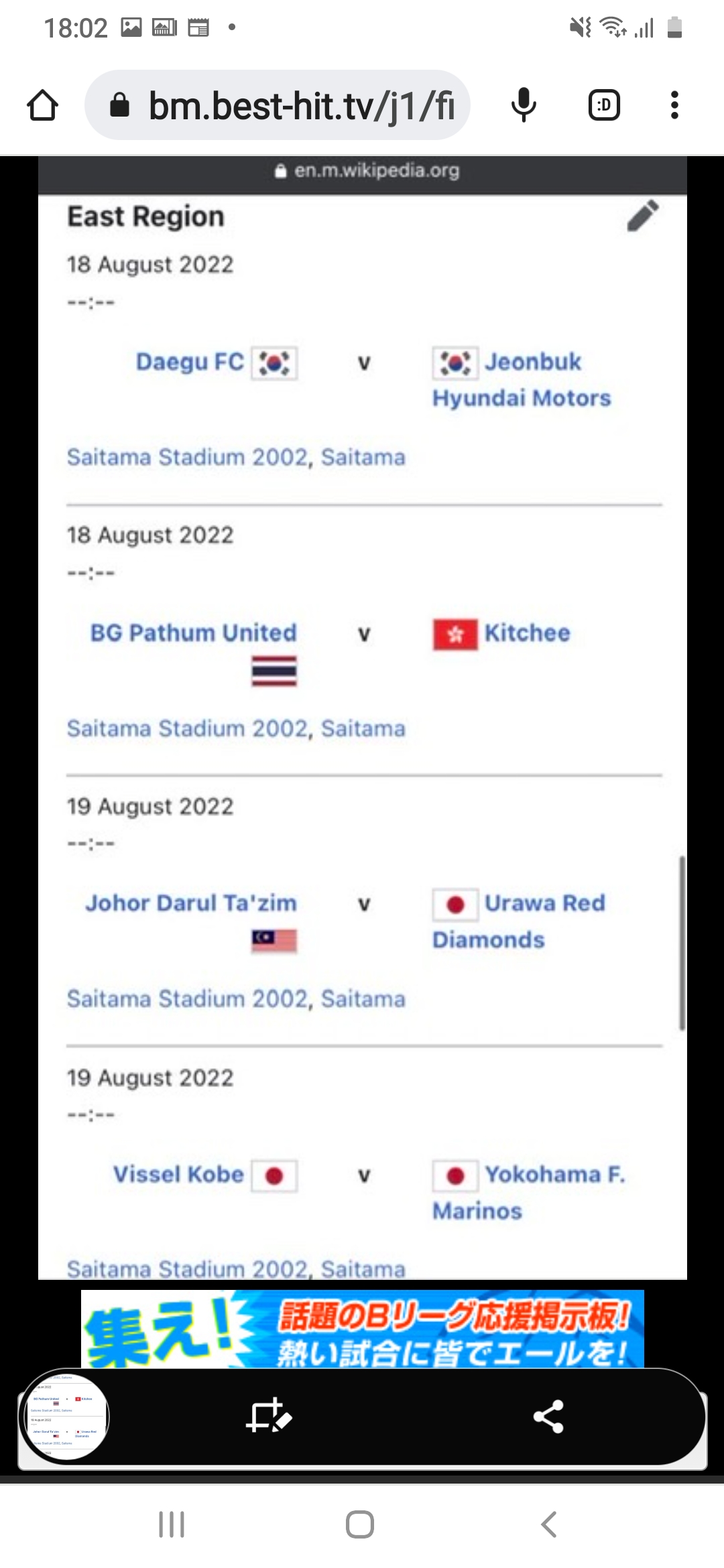Crop and edit the screenshot
Screen dimensions: 724x1568
point(269,1416)
